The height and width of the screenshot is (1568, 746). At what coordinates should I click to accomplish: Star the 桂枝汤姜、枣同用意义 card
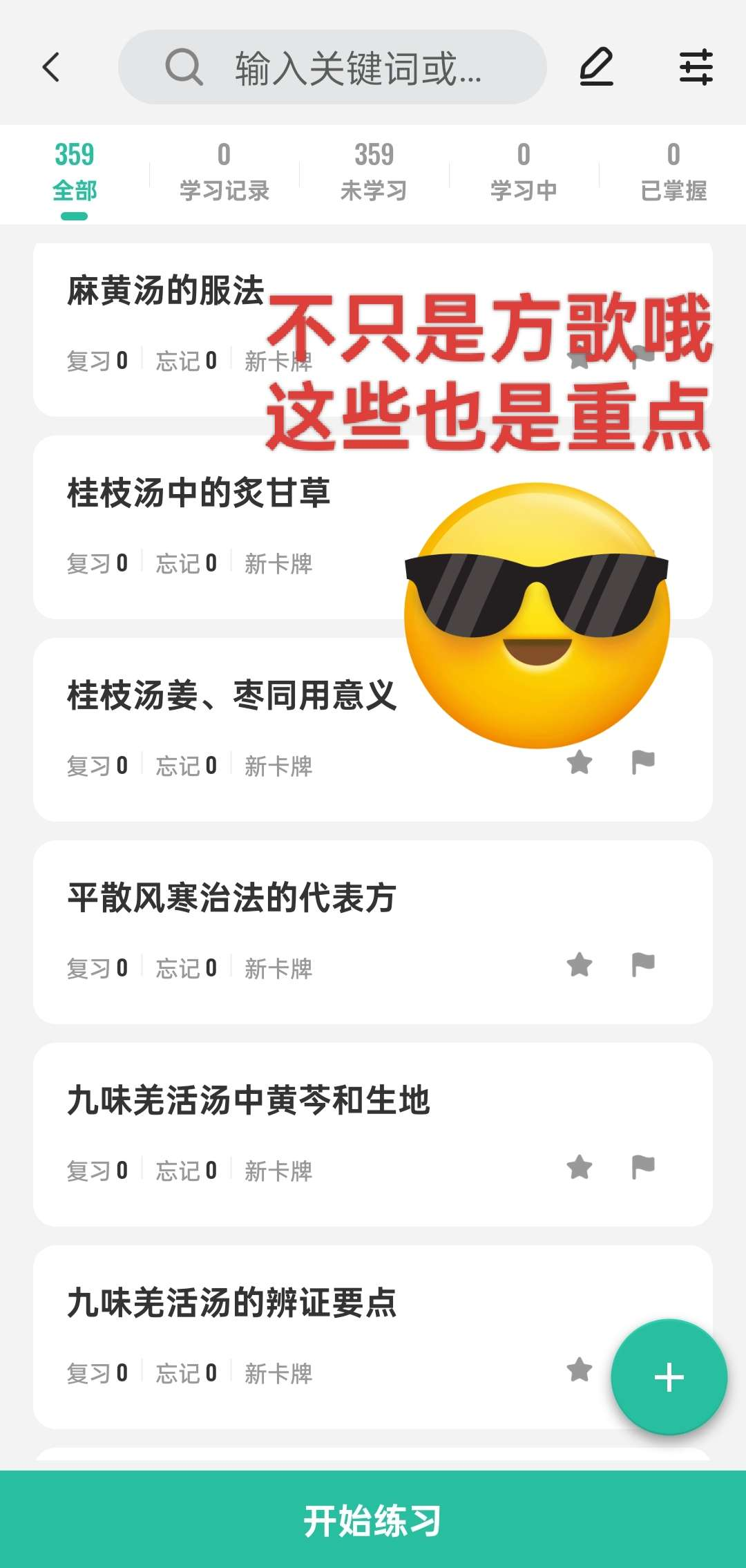[x=580, y=763]
